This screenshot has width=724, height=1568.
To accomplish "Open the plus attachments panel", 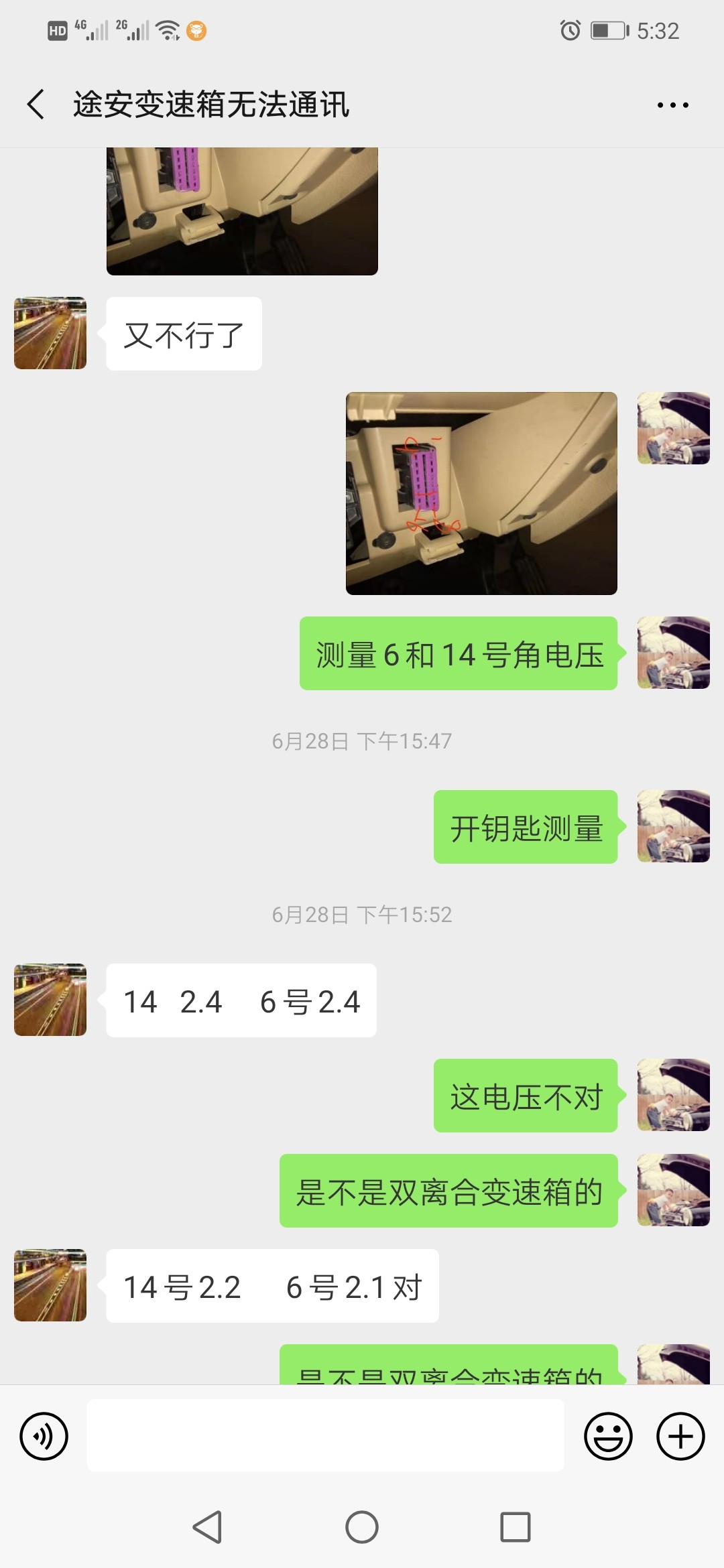I will click(x=680, y=1436).
